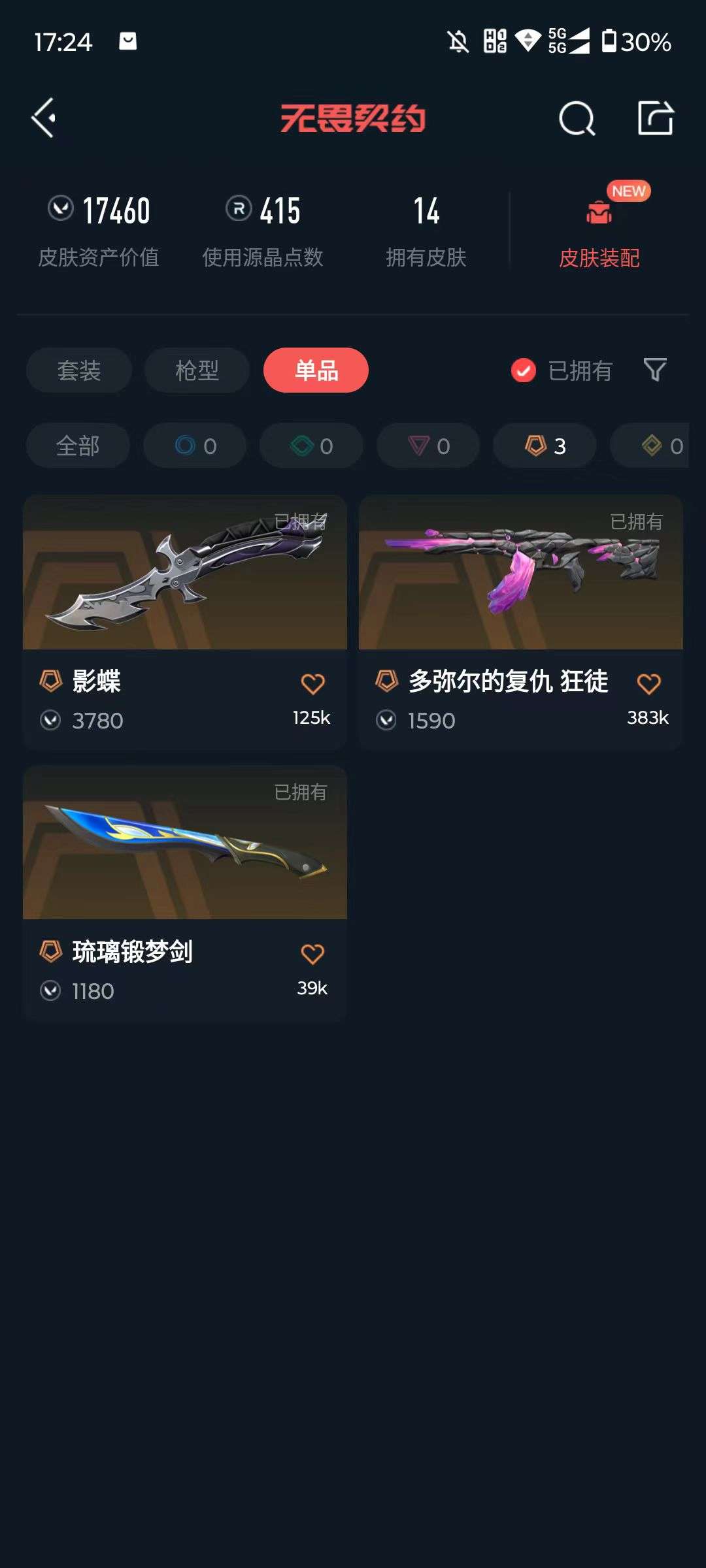This screenshot has width=706, height=1568.
Task: Tap the back arrow at top left
Action: point(43,118)
